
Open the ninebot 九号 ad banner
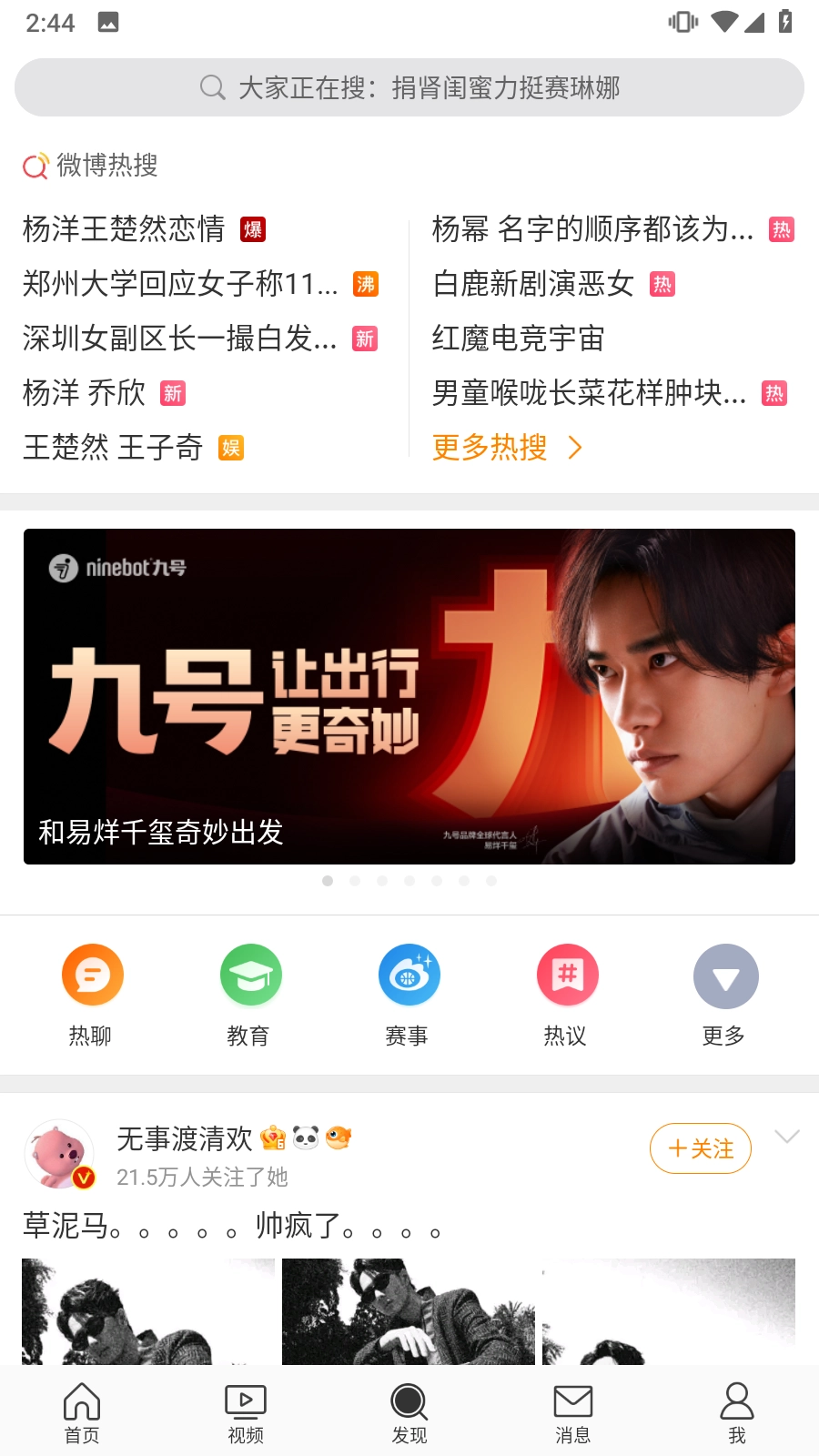[409, 696]
